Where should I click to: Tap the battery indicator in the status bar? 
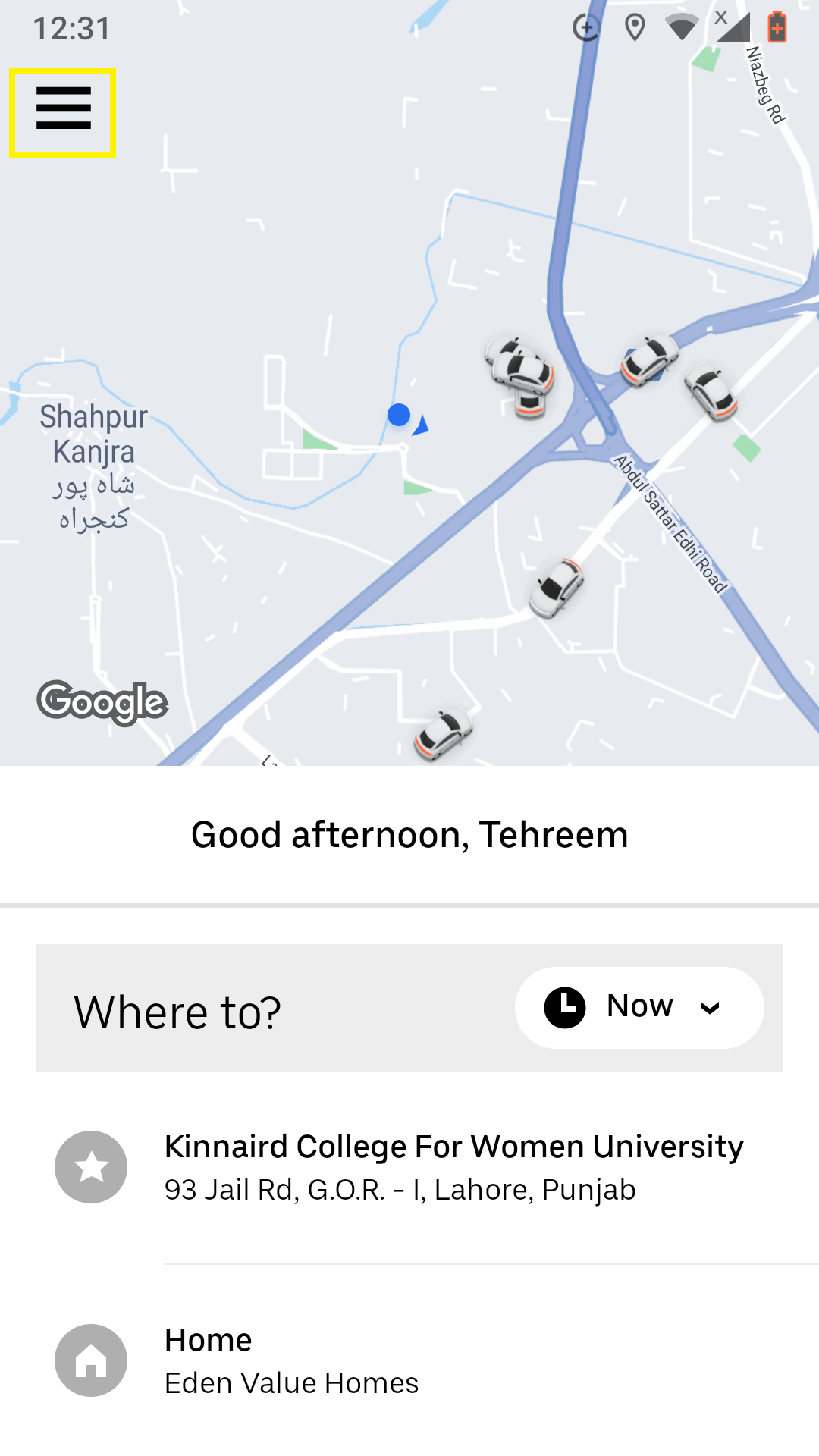777,29
